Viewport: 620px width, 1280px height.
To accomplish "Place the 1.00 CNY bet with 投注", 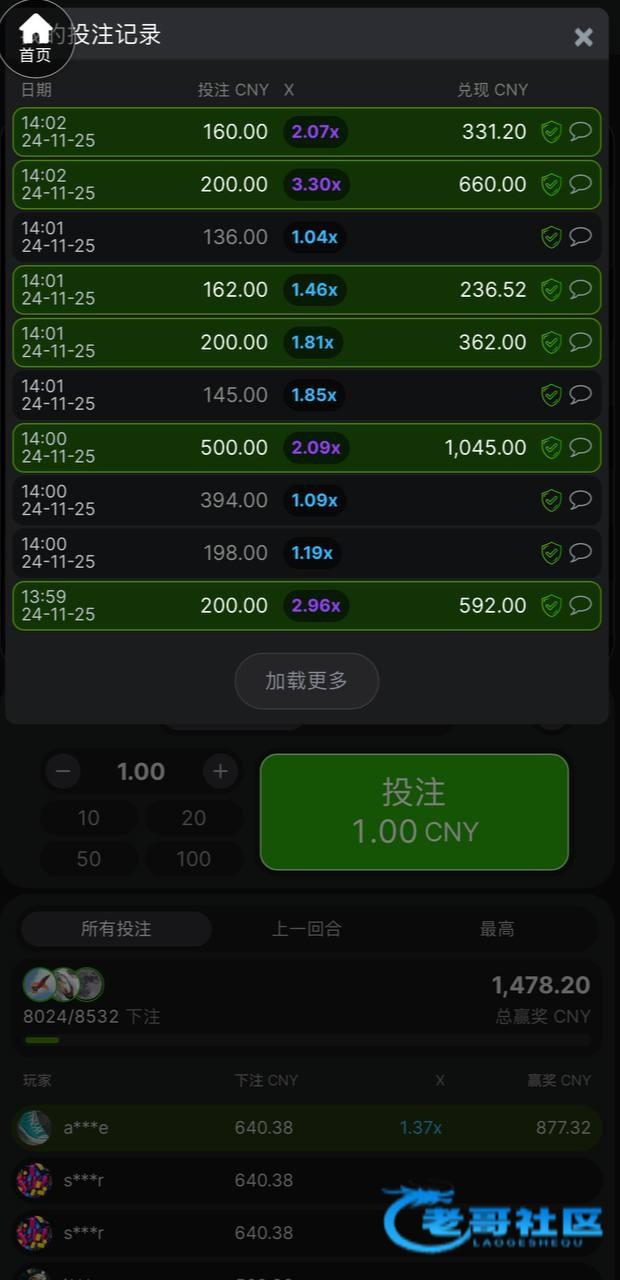I will (x=414, y=811).
